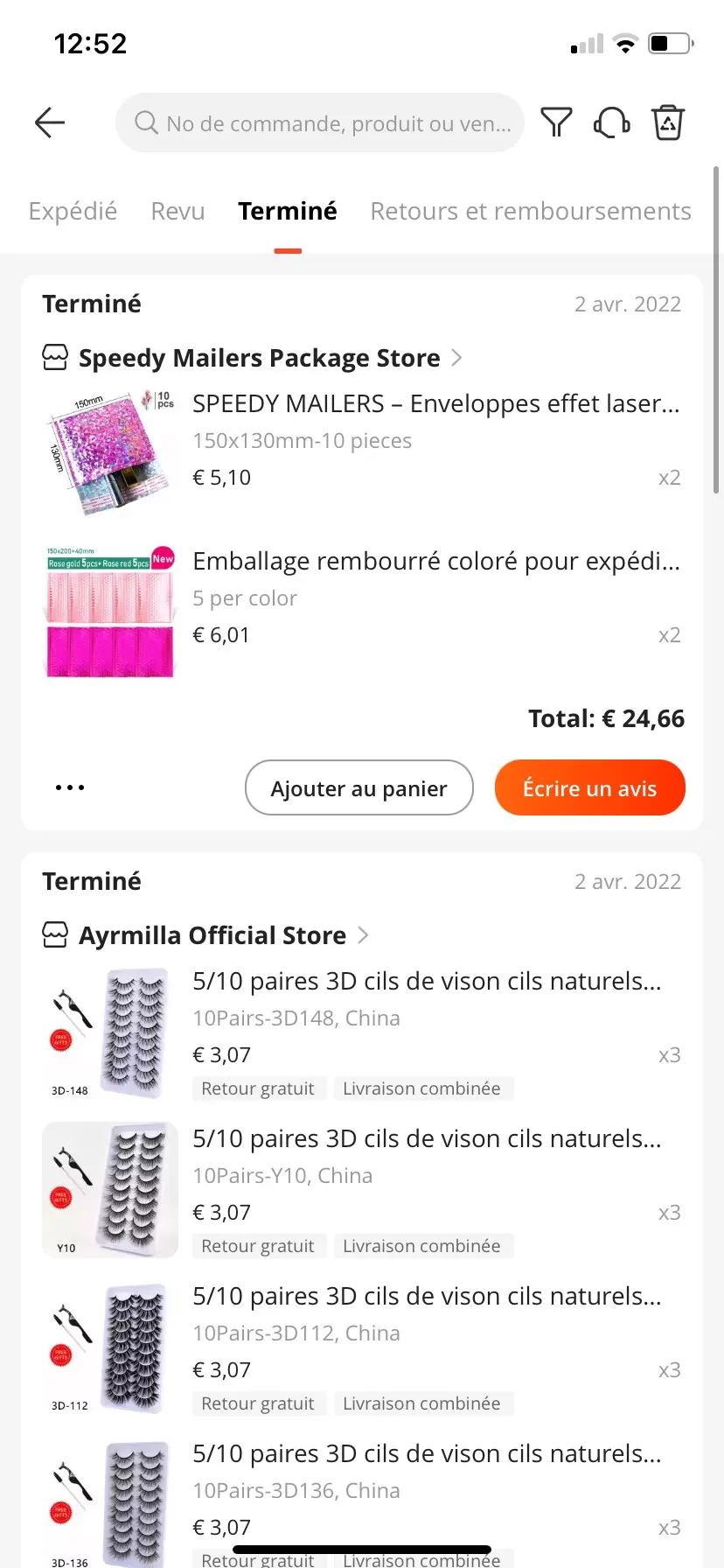Viewport: 724px width, 1568px height.
Task: Switch to the Expédié tab
Action: (73, 211)
